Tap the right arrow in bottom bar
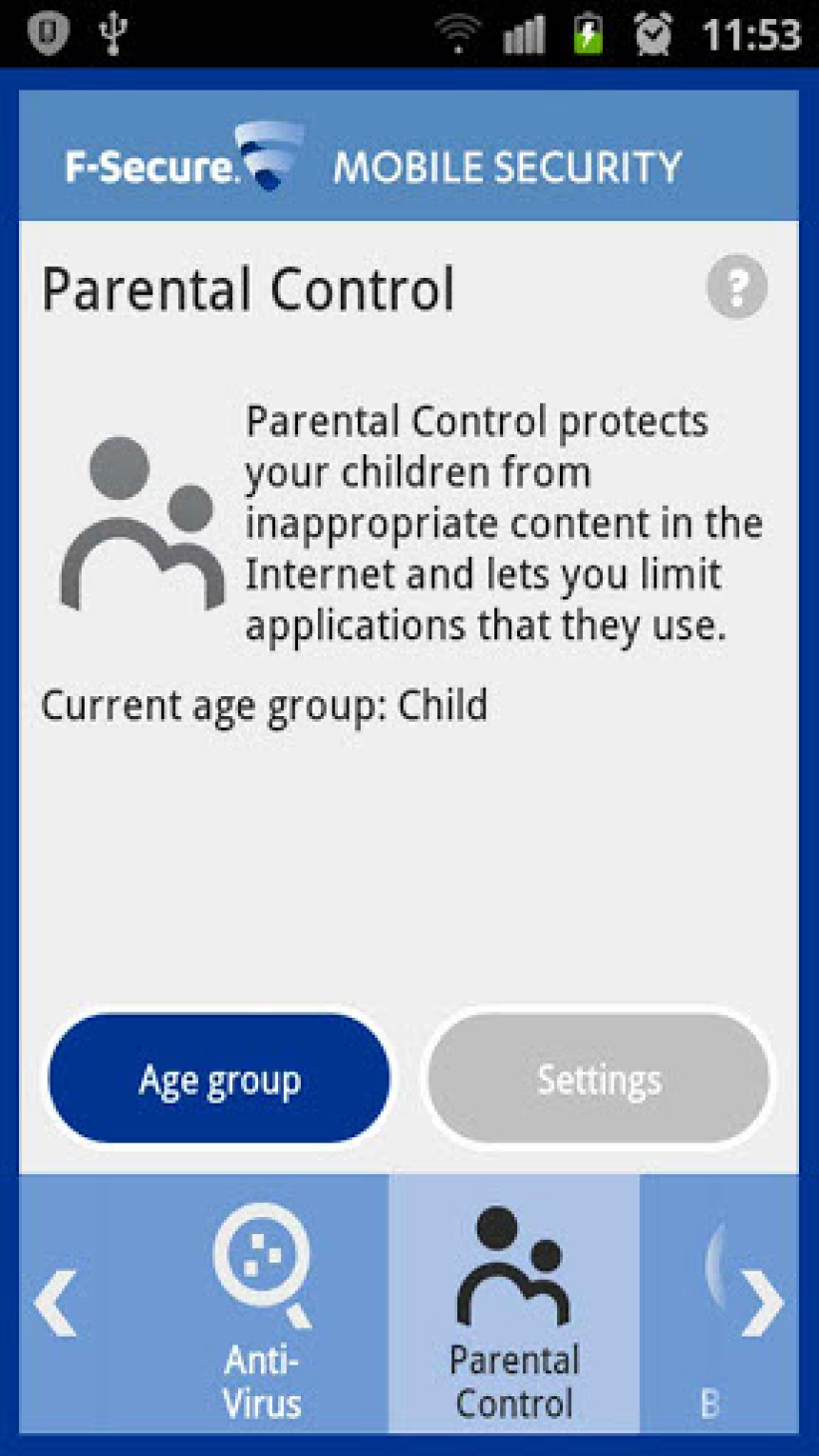Screen dimensions: 819x1456 pyautogui.click(x=762, y=1304)
